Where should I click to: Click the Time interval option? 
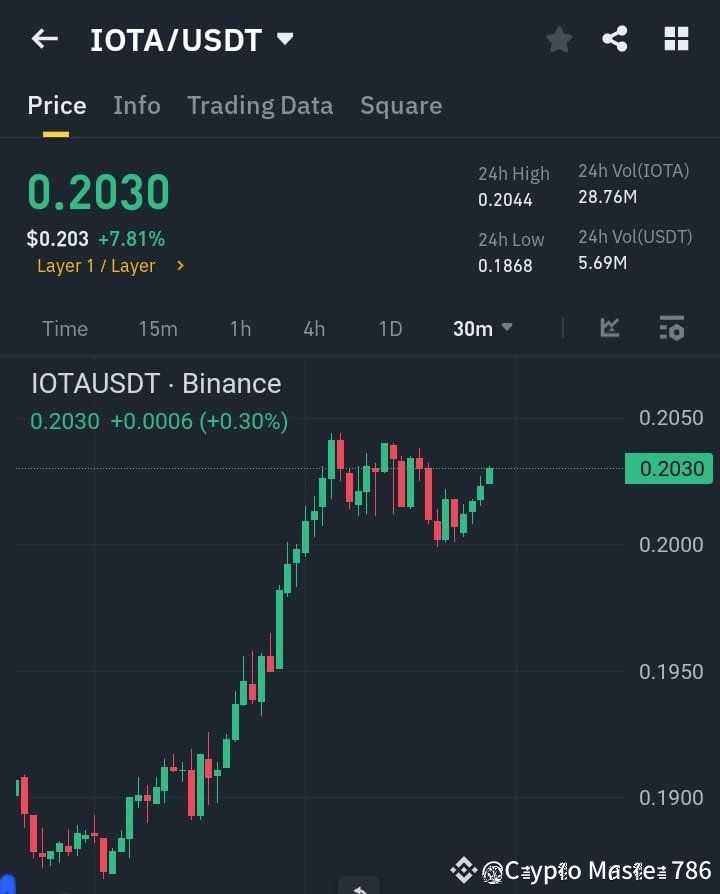click(64, 328)
